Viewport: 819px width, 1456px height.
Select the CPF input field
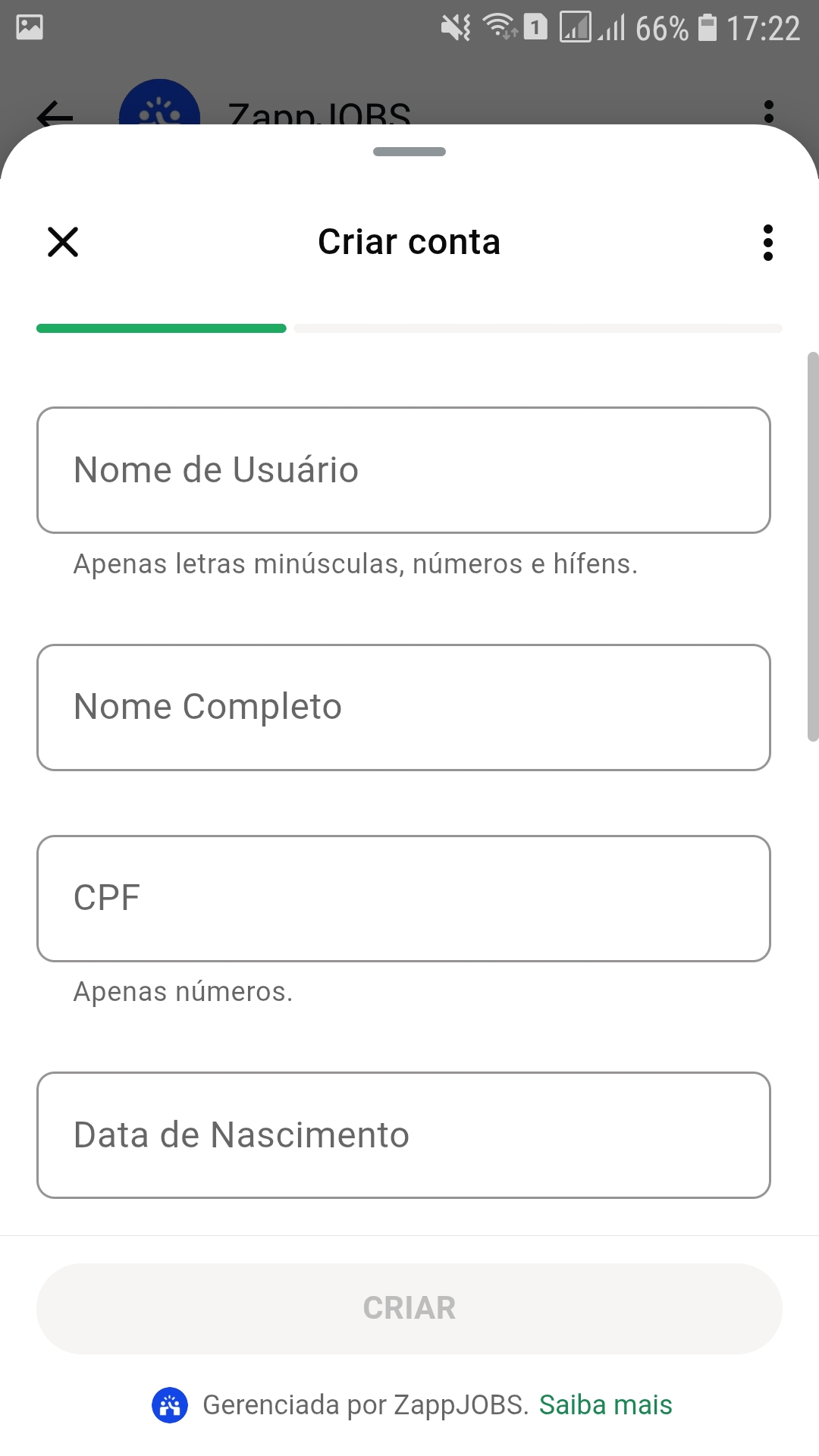(403, 898)
